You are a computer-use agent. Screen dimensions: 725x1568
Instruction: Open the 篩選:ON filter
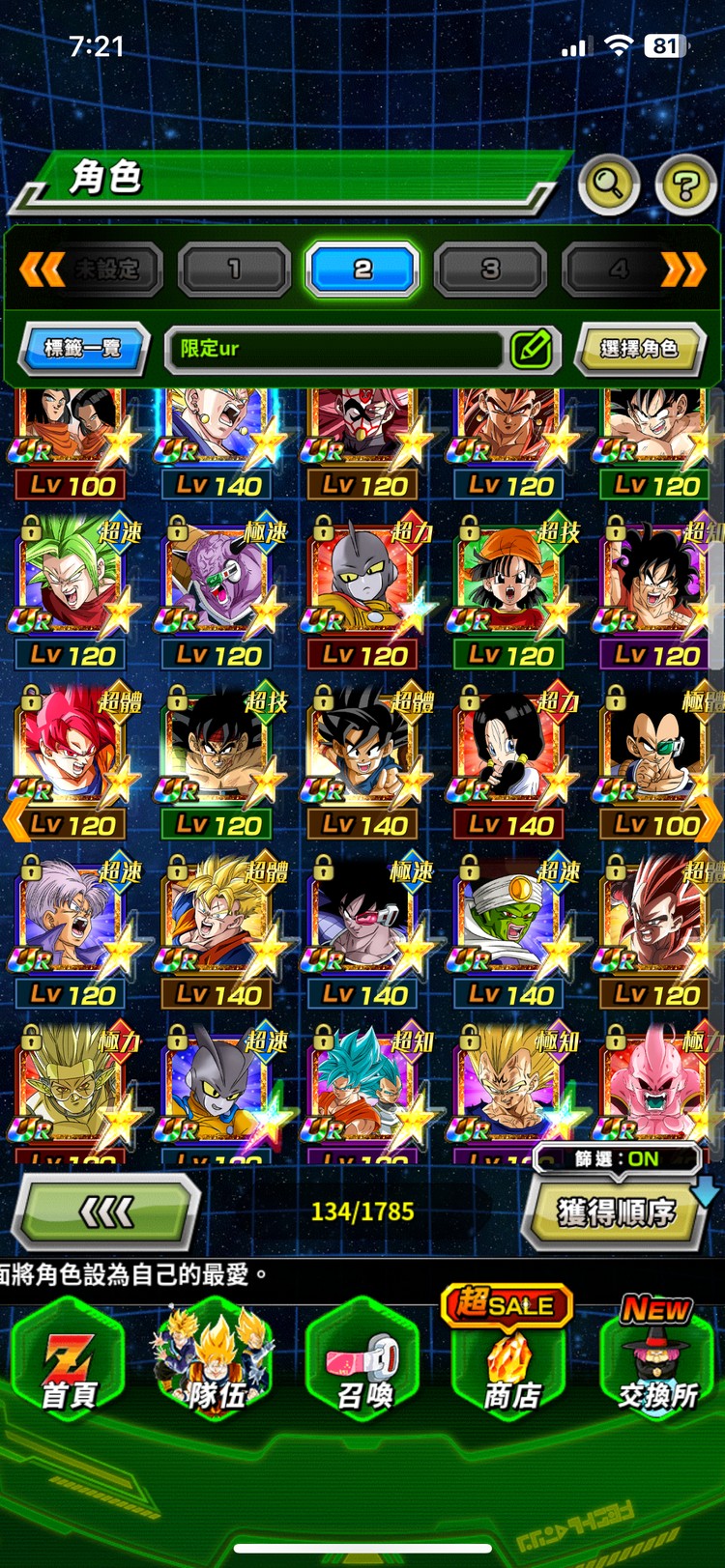click(617, 1158)
